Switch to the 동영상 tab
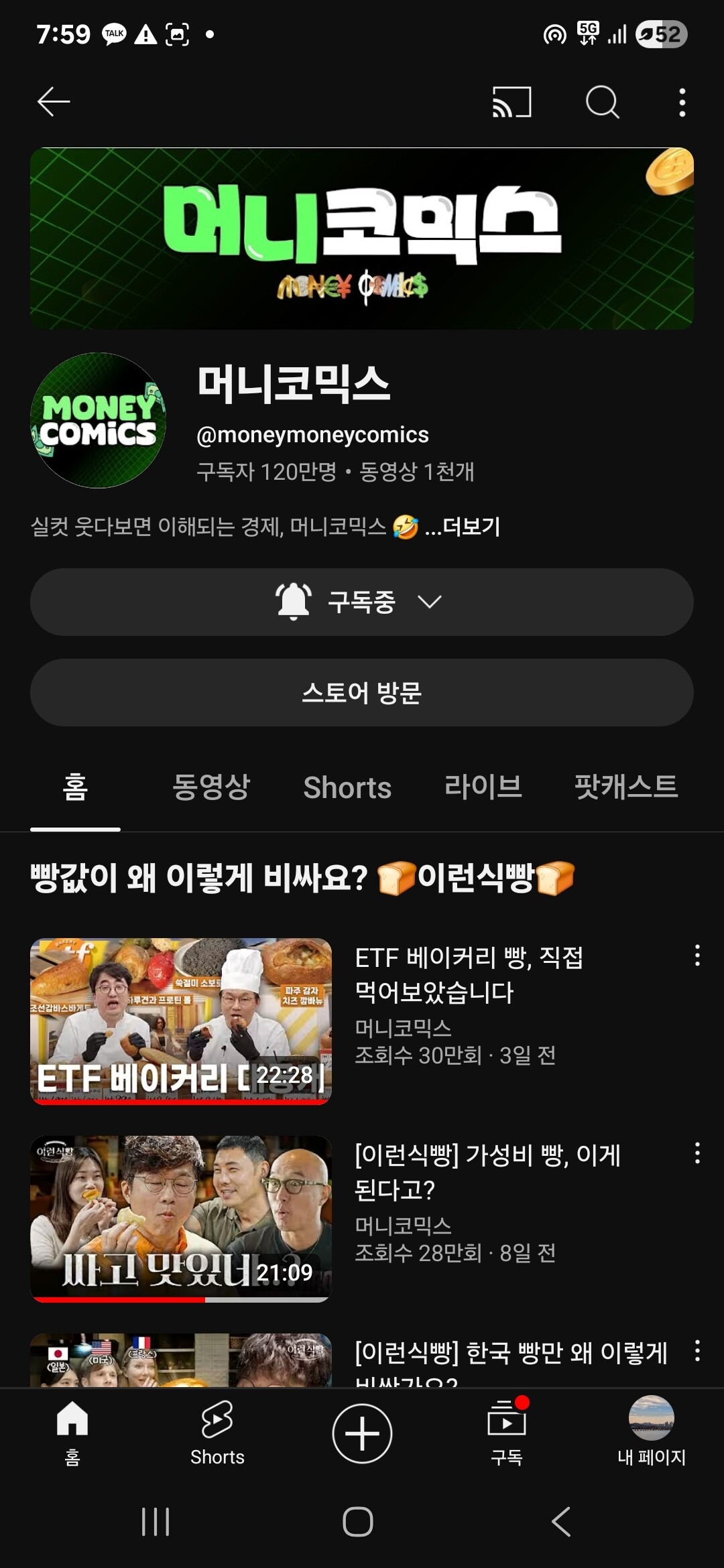The width and height of the screenshot is (724, 1568). 211,787
